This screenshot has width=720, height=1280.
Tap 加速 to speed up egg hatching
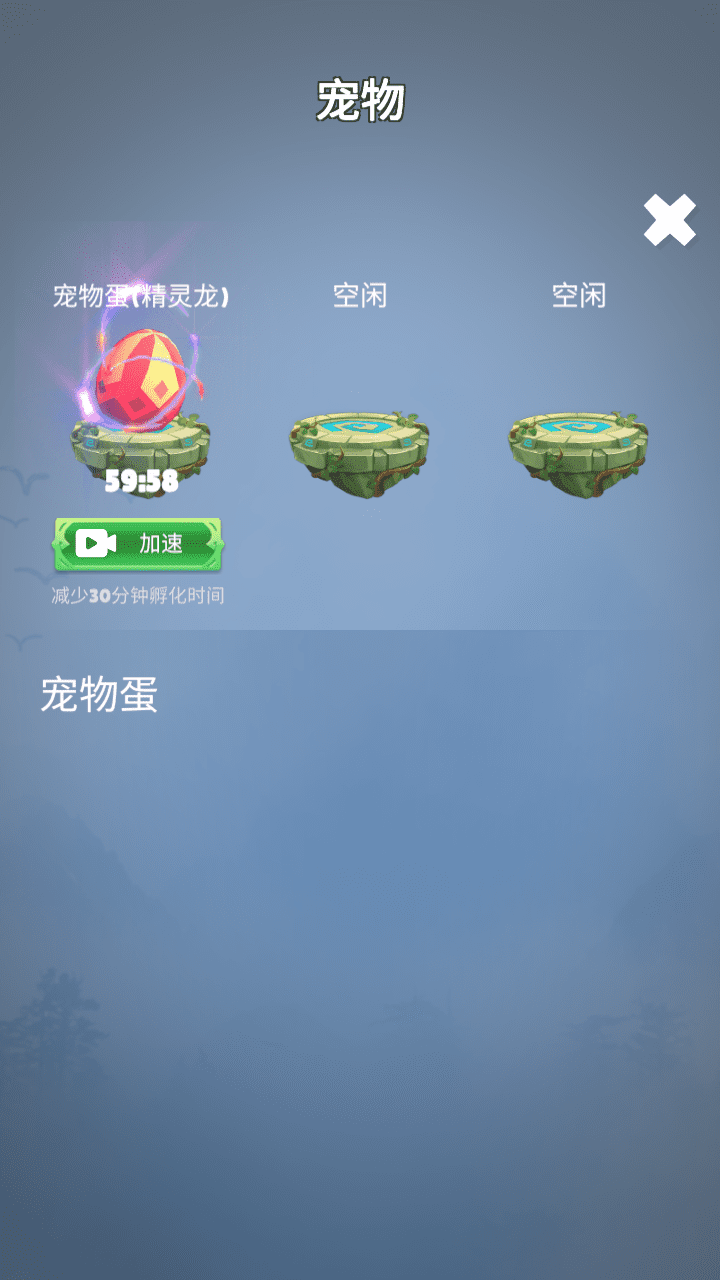[138, 544]
